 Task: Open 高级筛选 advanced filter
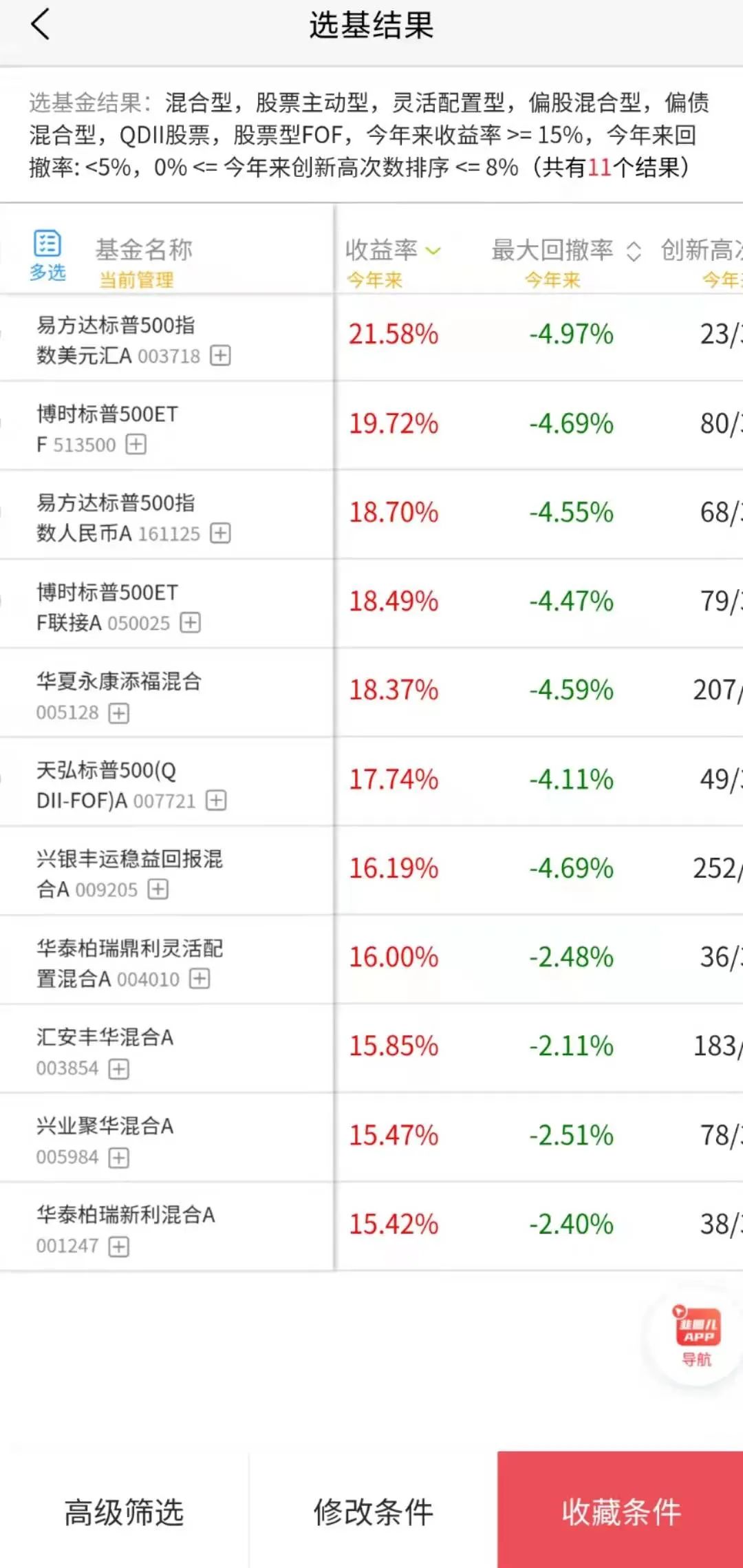124,1512
